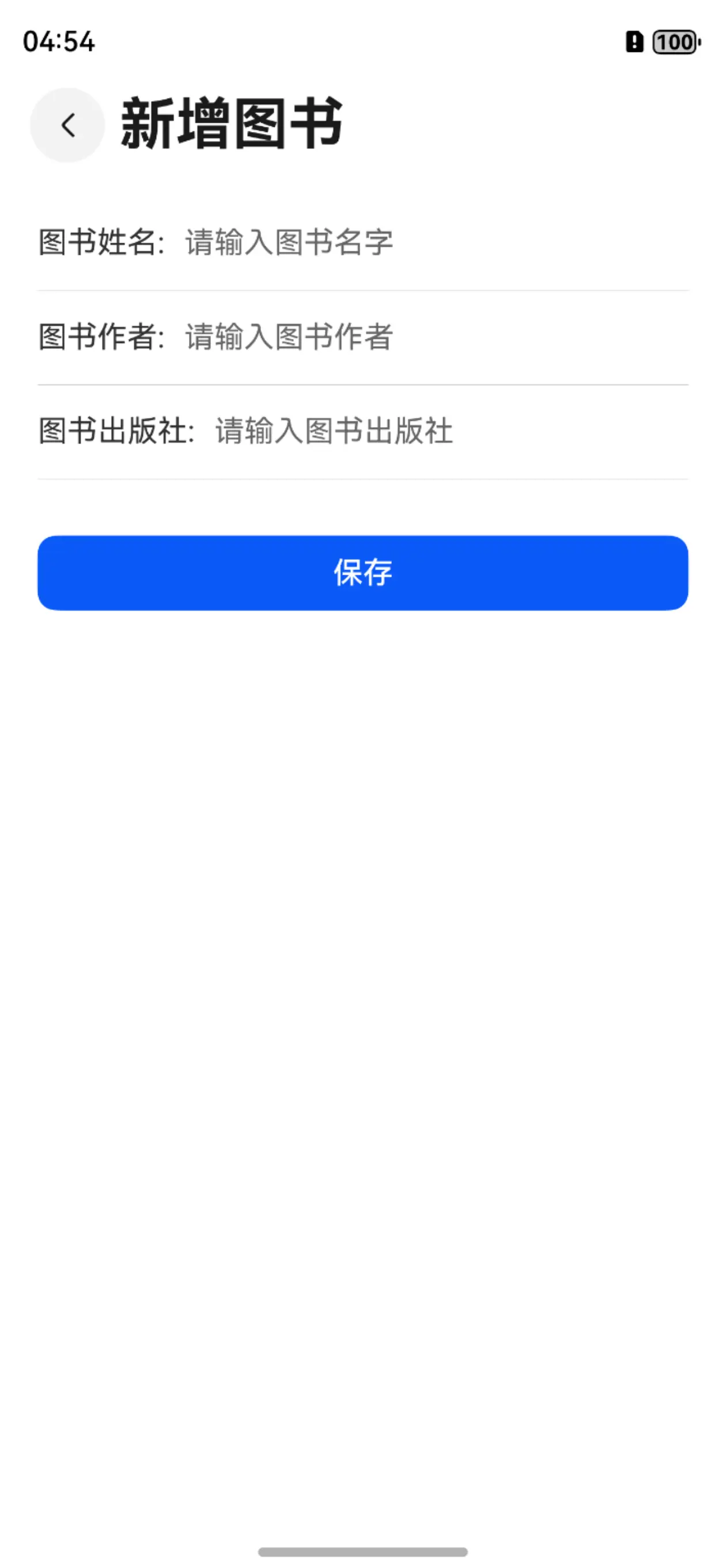Focus the 图书姓名 input field
726x1568 pixels.
click(426, 242)
